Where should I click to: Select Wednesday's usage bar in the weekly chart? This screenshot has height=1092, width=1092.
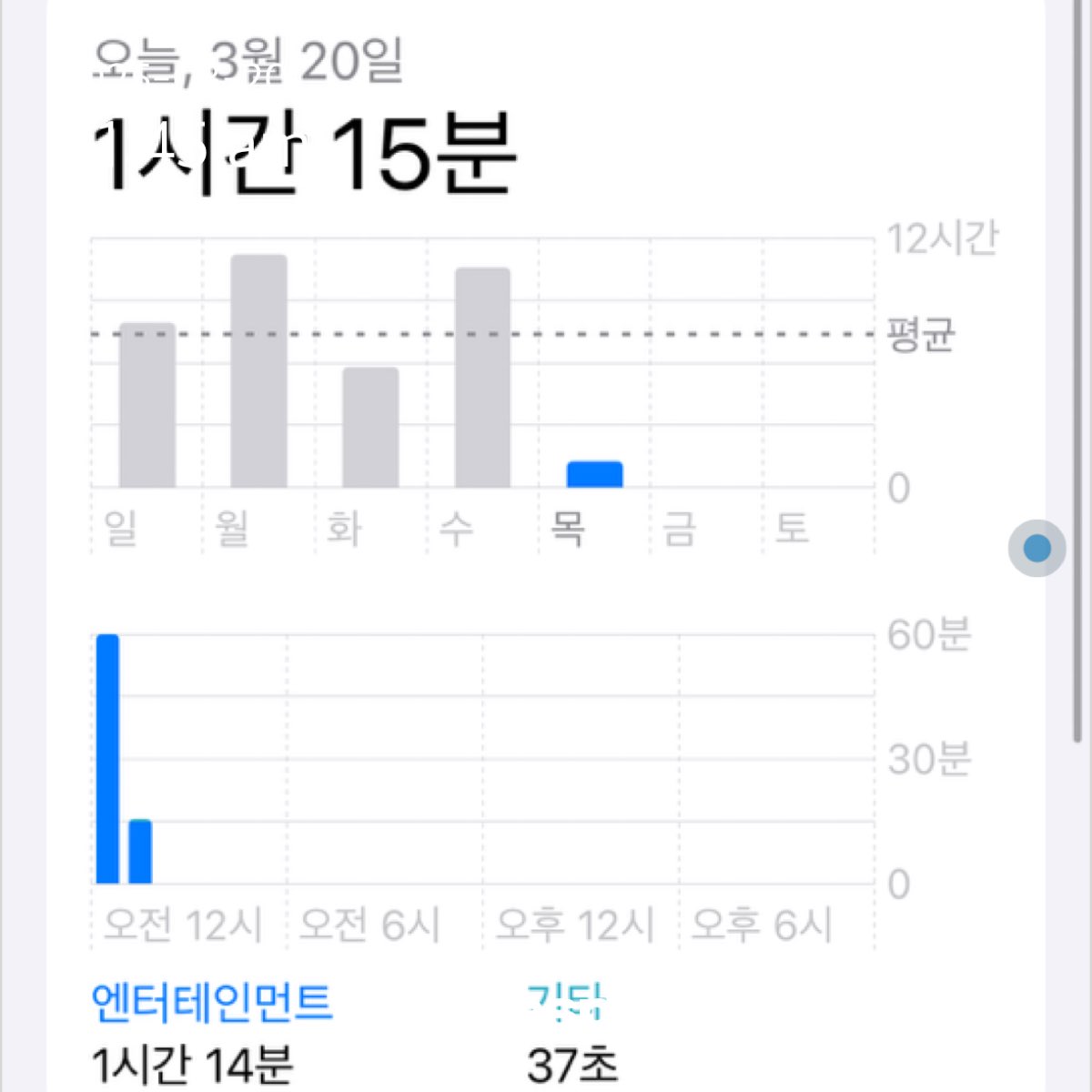pyautogui.click(x=482, y=378)
